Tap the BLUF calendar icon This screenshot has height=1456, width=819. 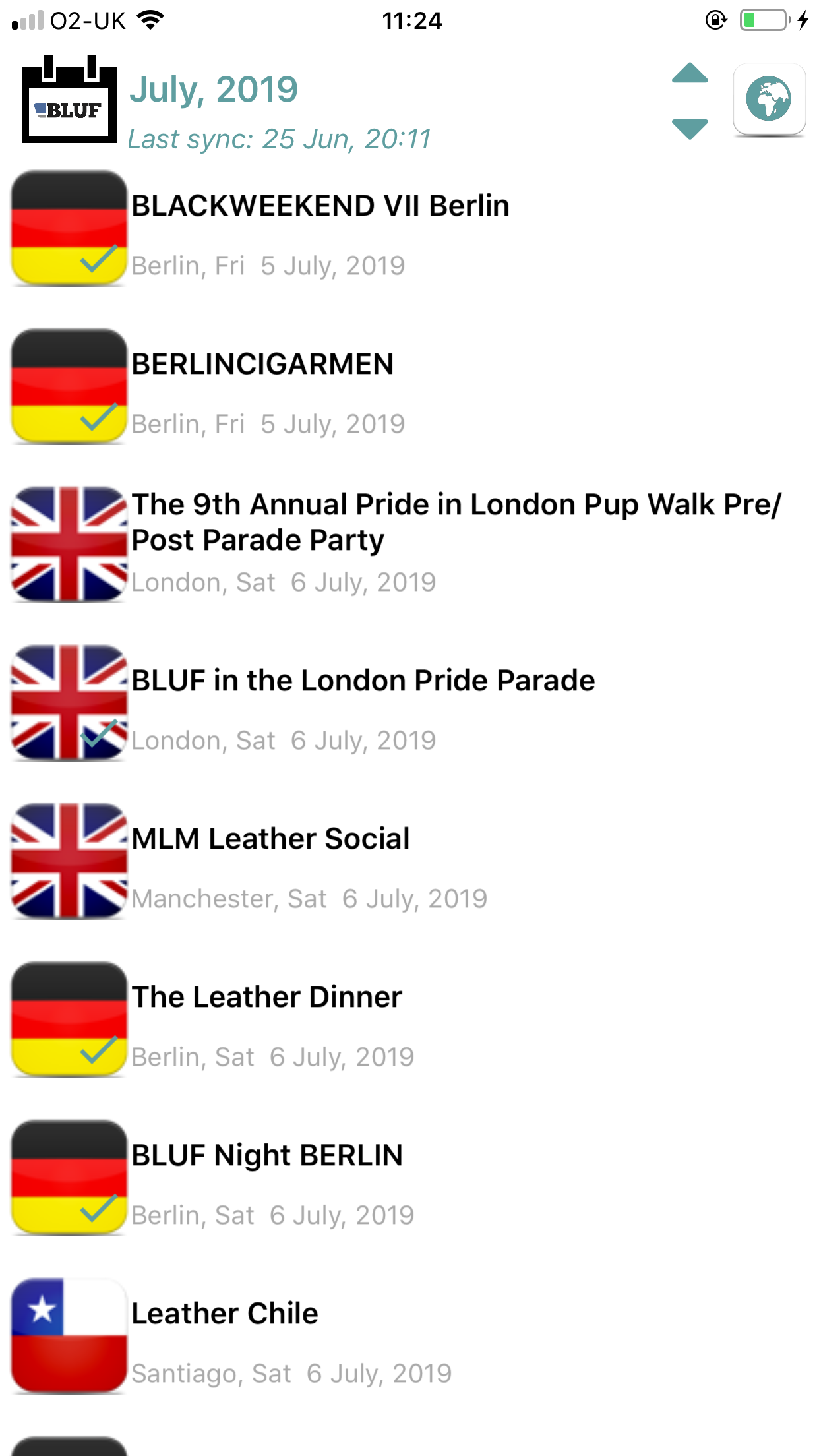coord(69,100)
